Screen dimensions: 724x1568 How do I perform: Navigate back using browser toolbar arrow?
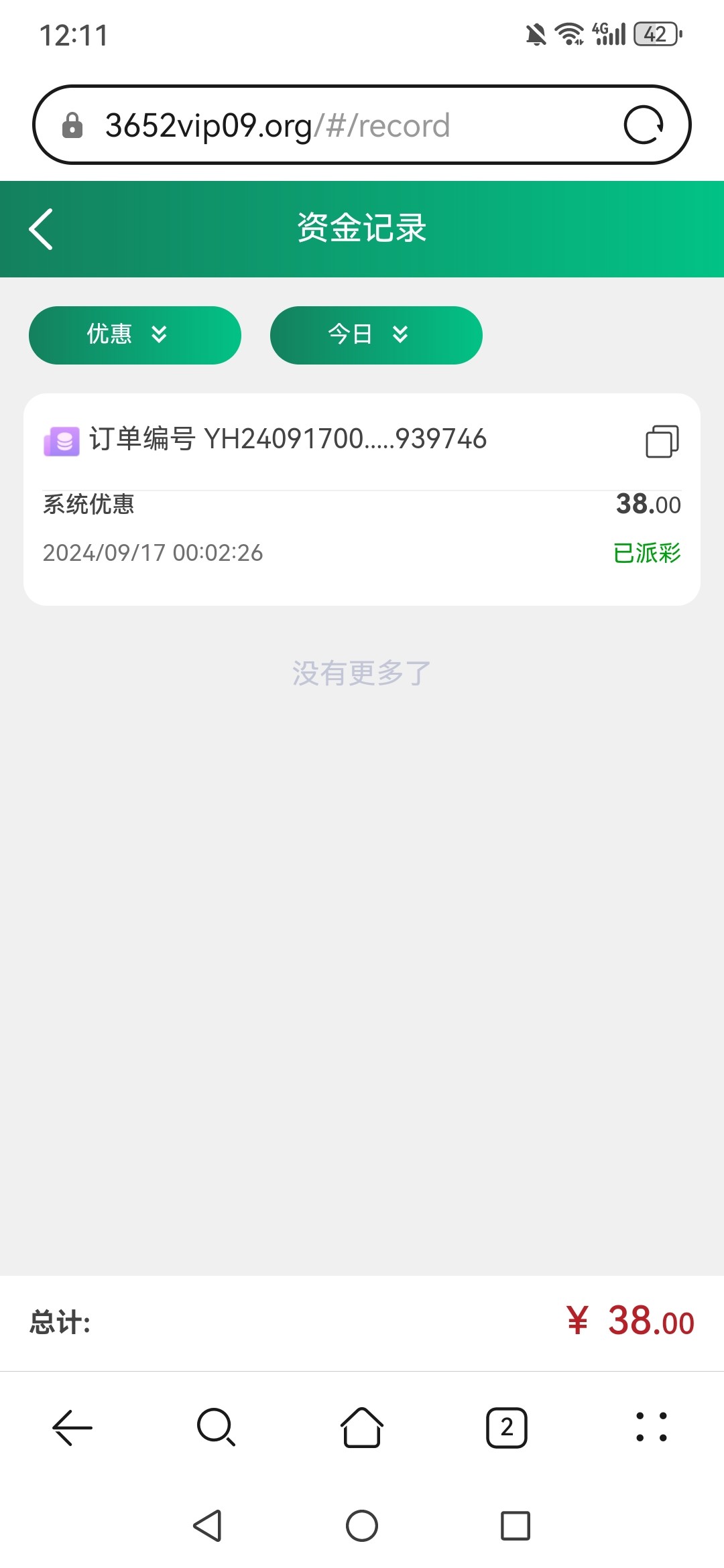[72, 1427]
